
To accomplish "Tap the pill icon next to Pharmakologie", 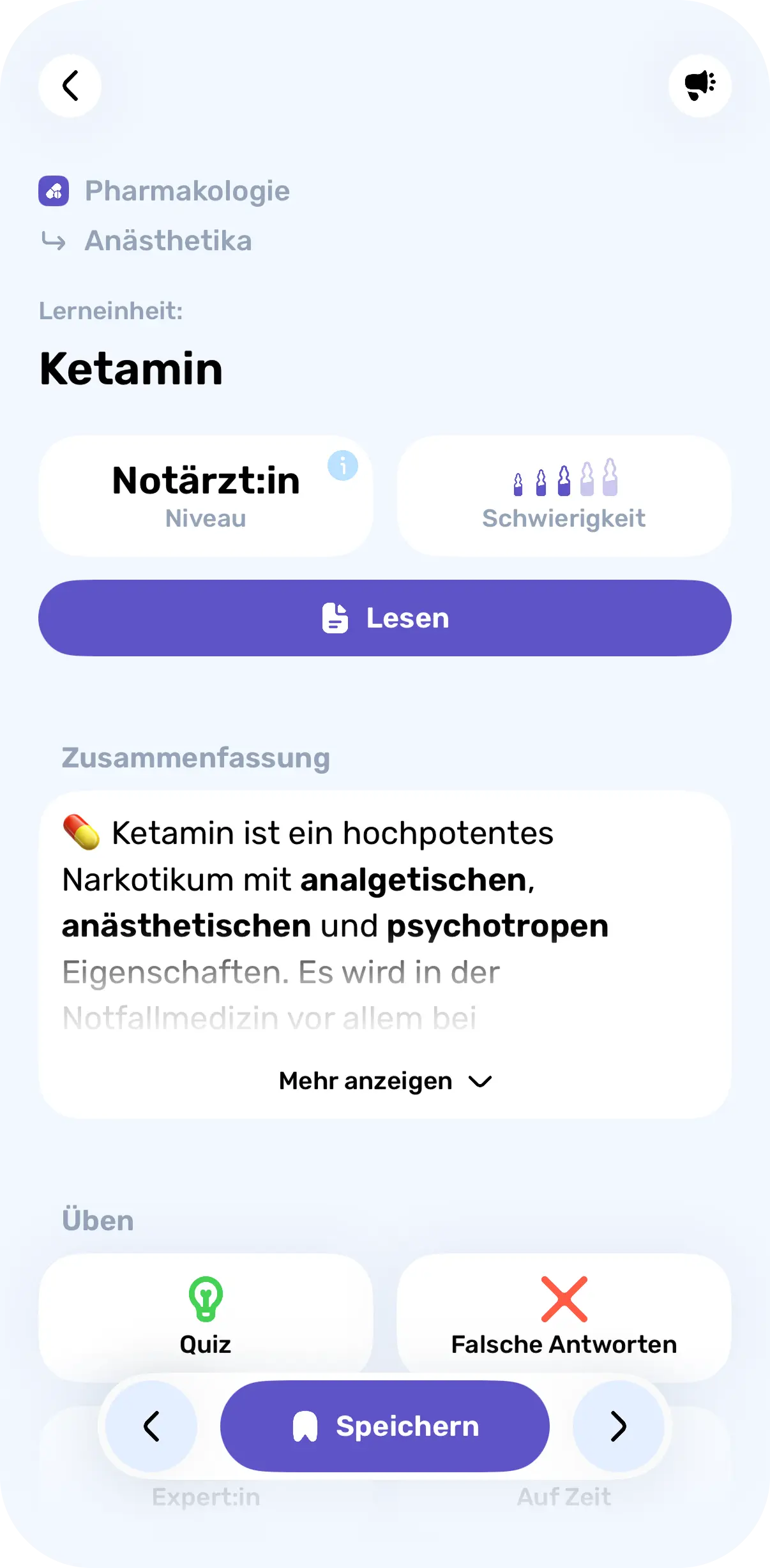I will [55, 191].
